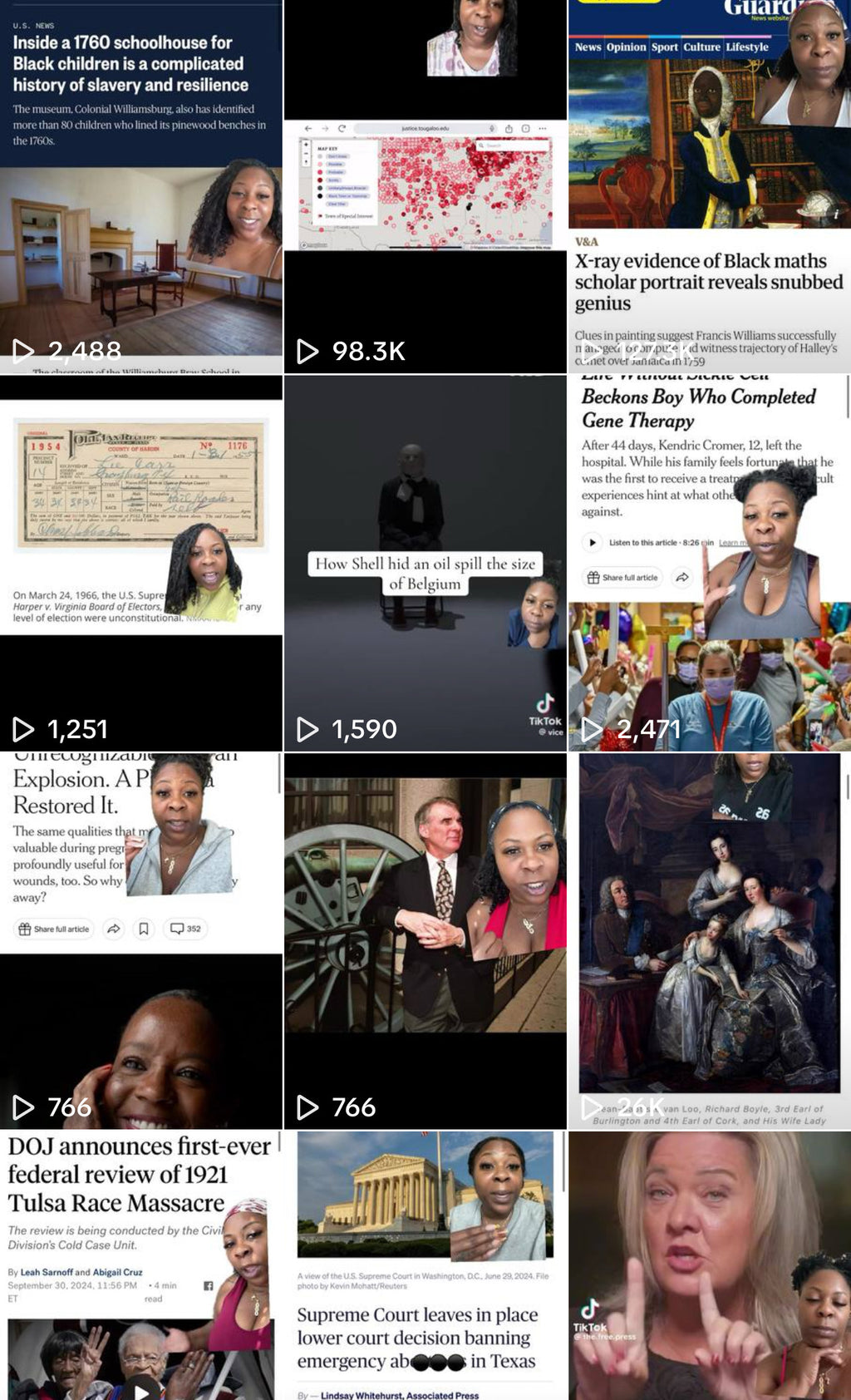
Task: Open the Earl of Burlington painting video
Action: pos(709,941)
